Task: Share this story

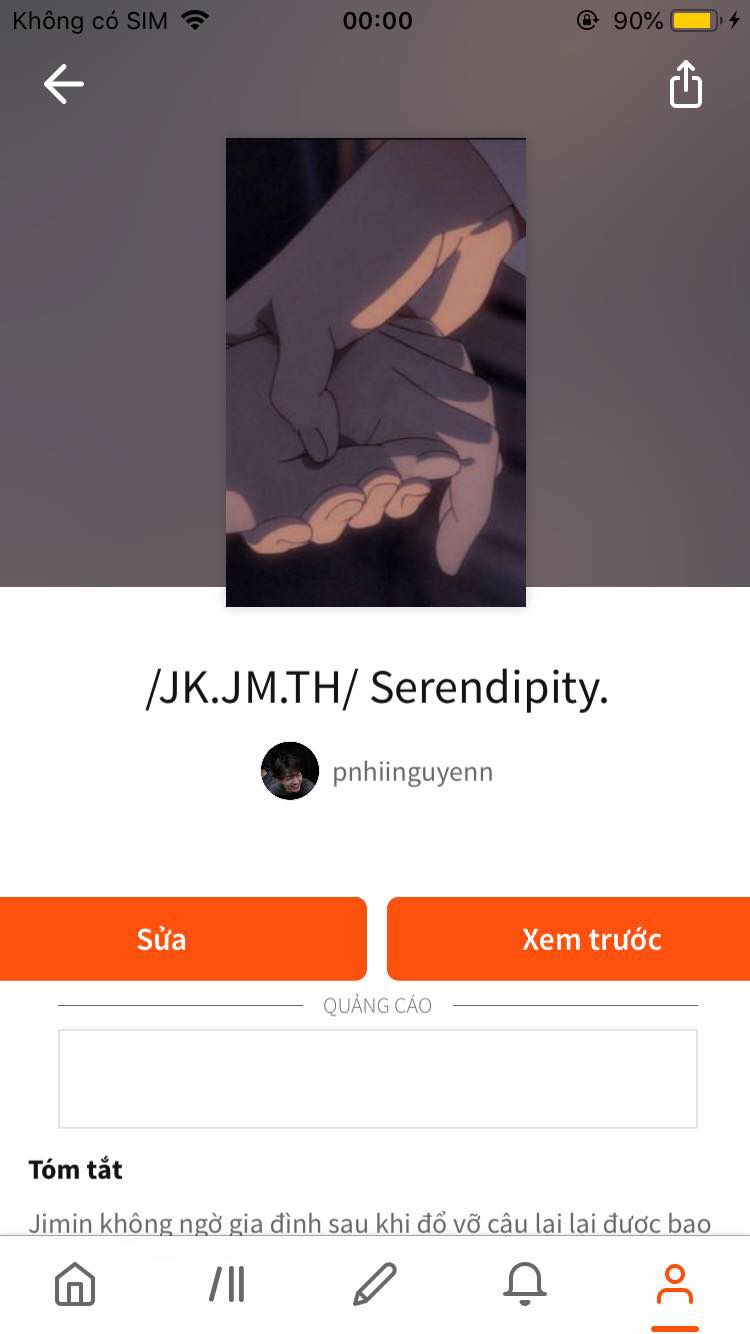Action: click(686, 84)
